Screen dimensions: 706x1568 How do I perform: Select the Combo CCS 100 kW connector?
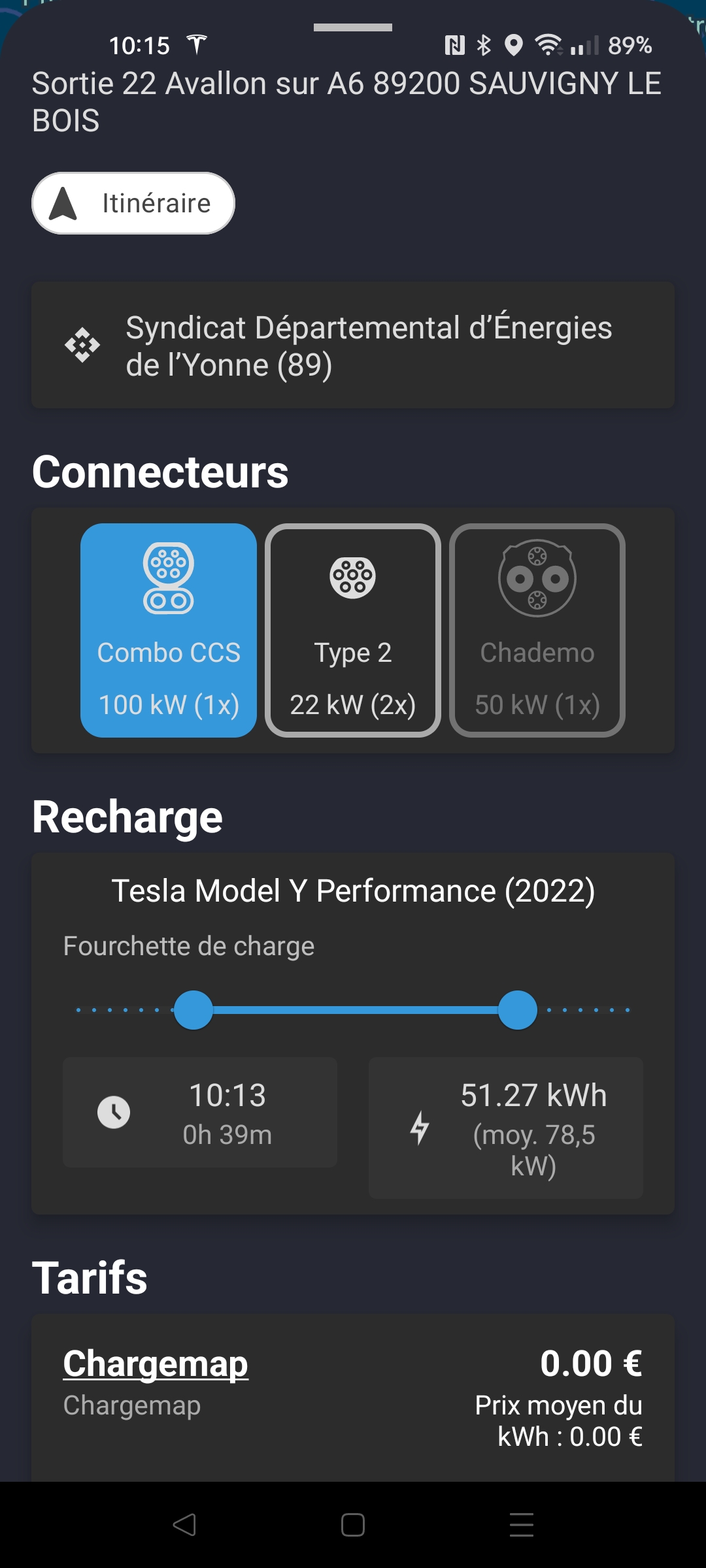169,630
